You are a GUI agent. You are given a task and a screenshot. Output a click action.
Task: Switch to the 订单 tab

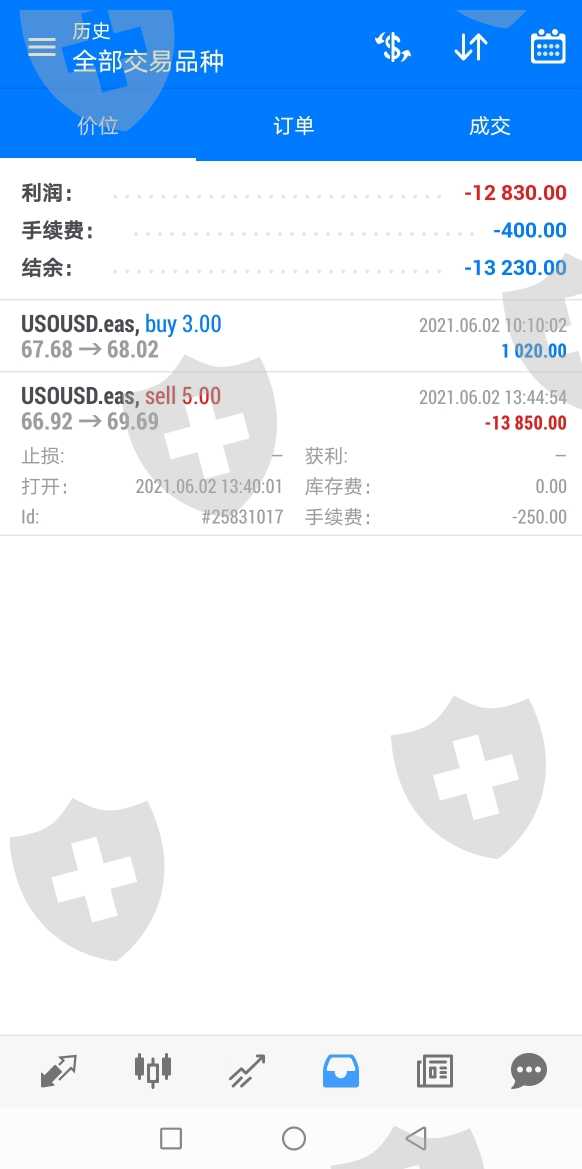click(x=294, y=125)
